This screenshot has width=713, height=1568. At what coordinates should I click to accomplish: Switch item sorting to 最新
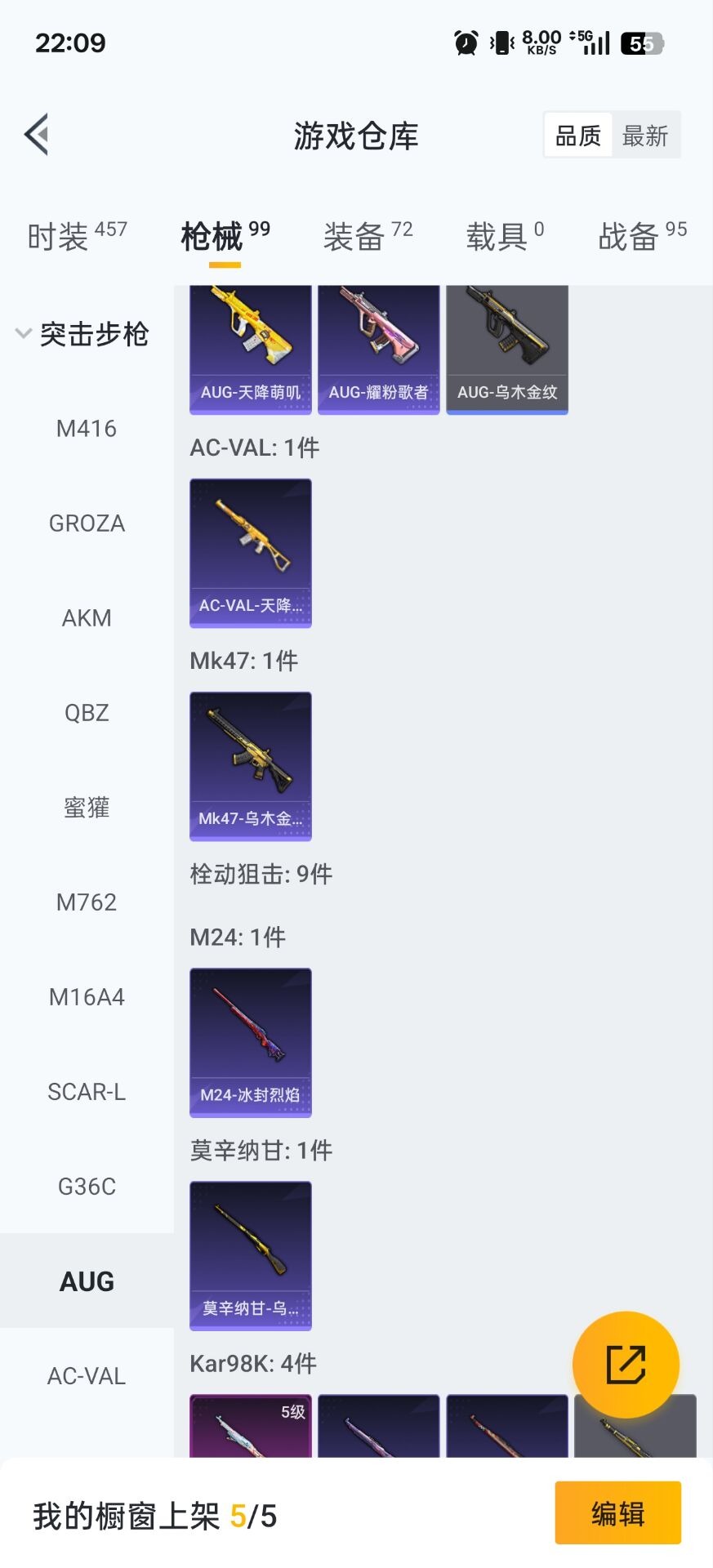click(646, 135)
